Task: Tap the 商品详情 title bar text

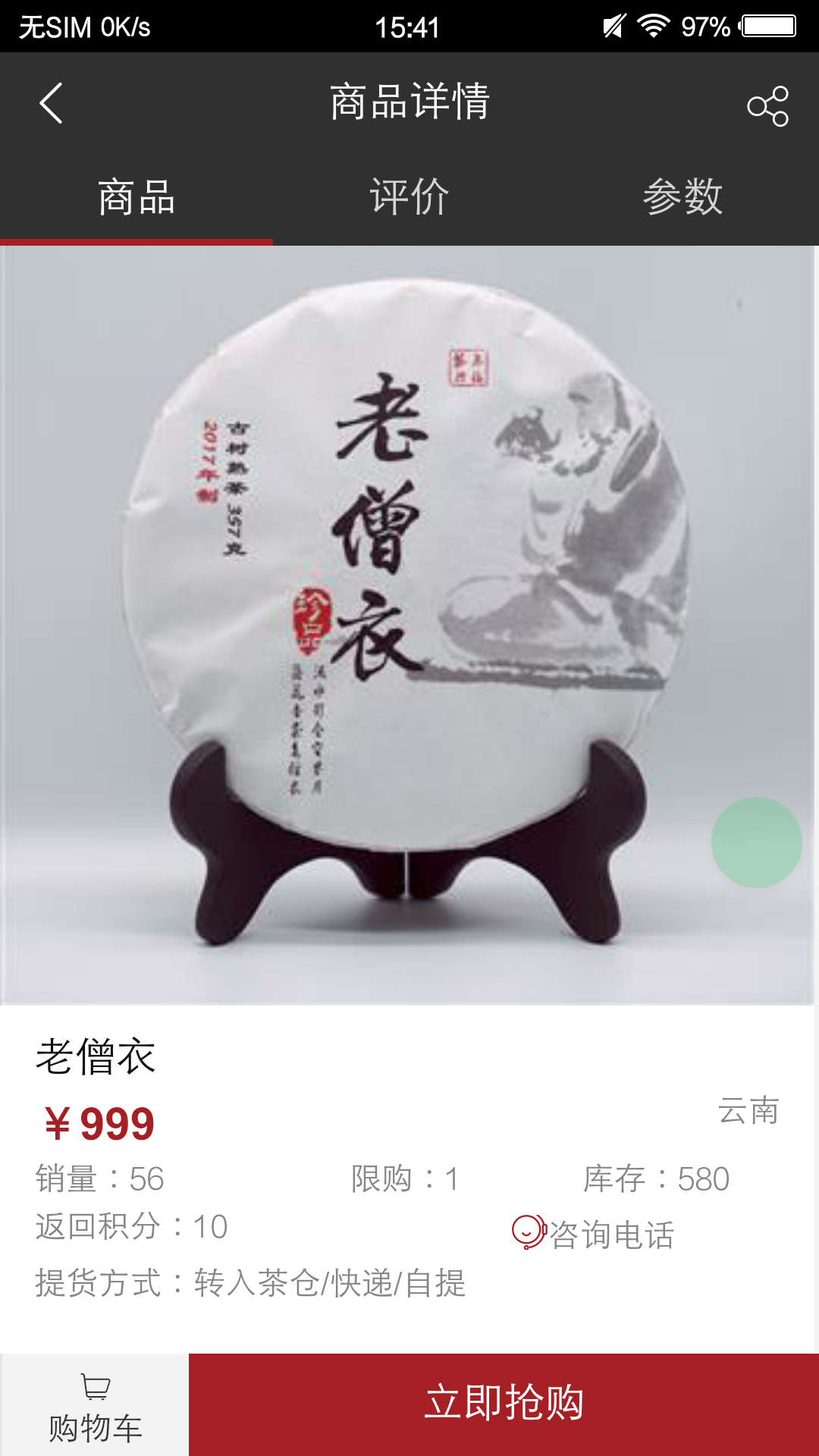Action: 409,99
